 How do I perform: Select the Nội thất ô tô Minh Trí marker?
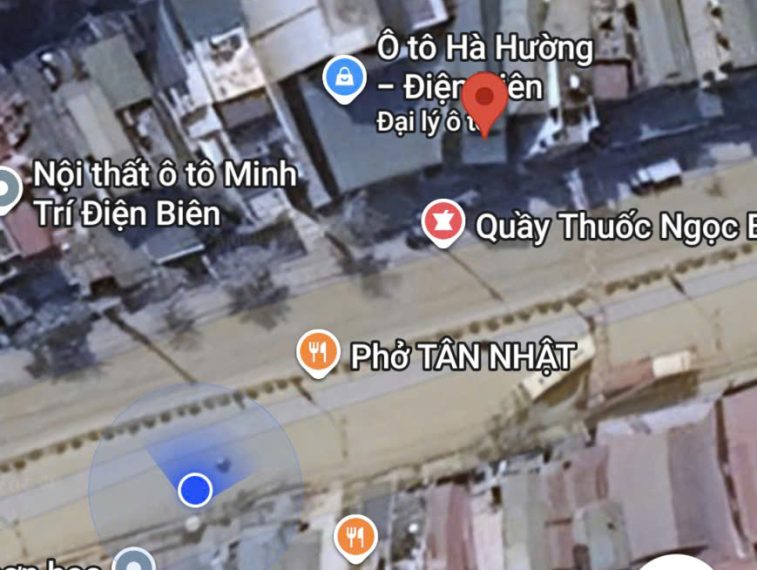coord(8,189)
